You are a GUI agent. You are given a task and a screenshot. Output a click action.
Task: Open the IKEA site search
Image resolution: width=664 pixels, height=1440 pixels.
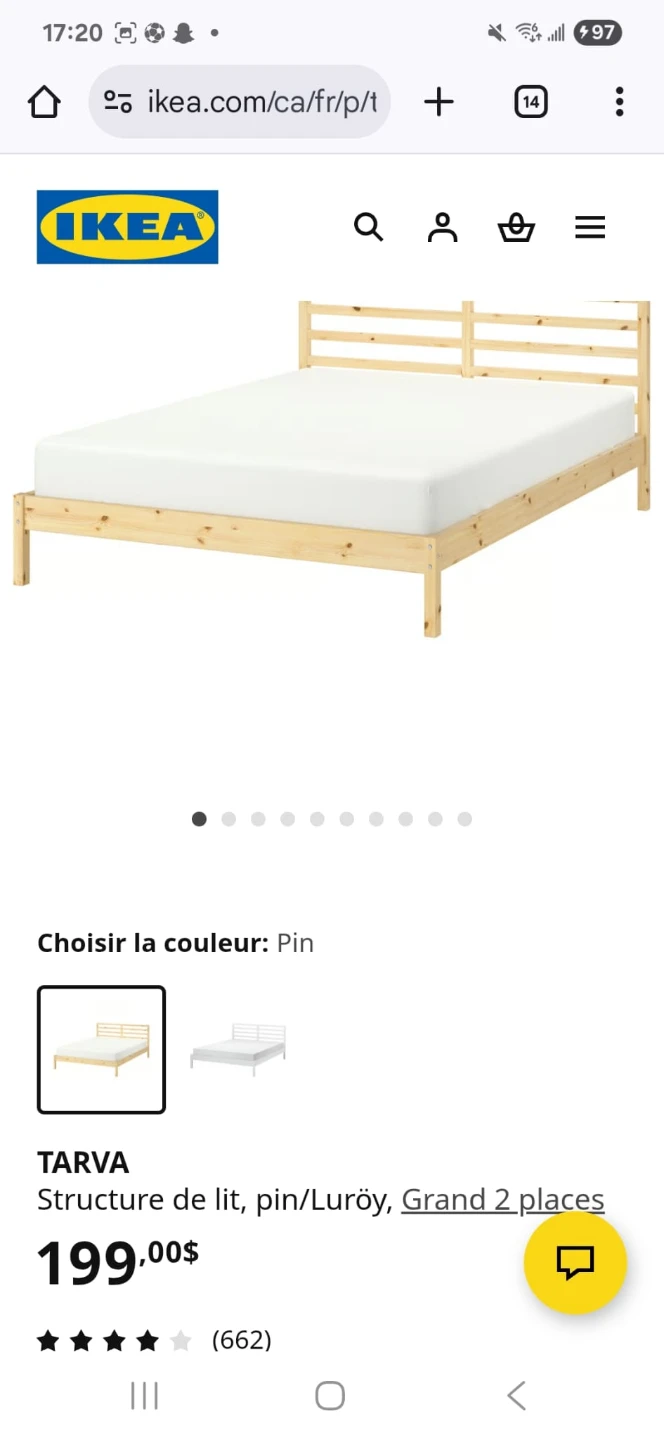(x=368, y=228)
